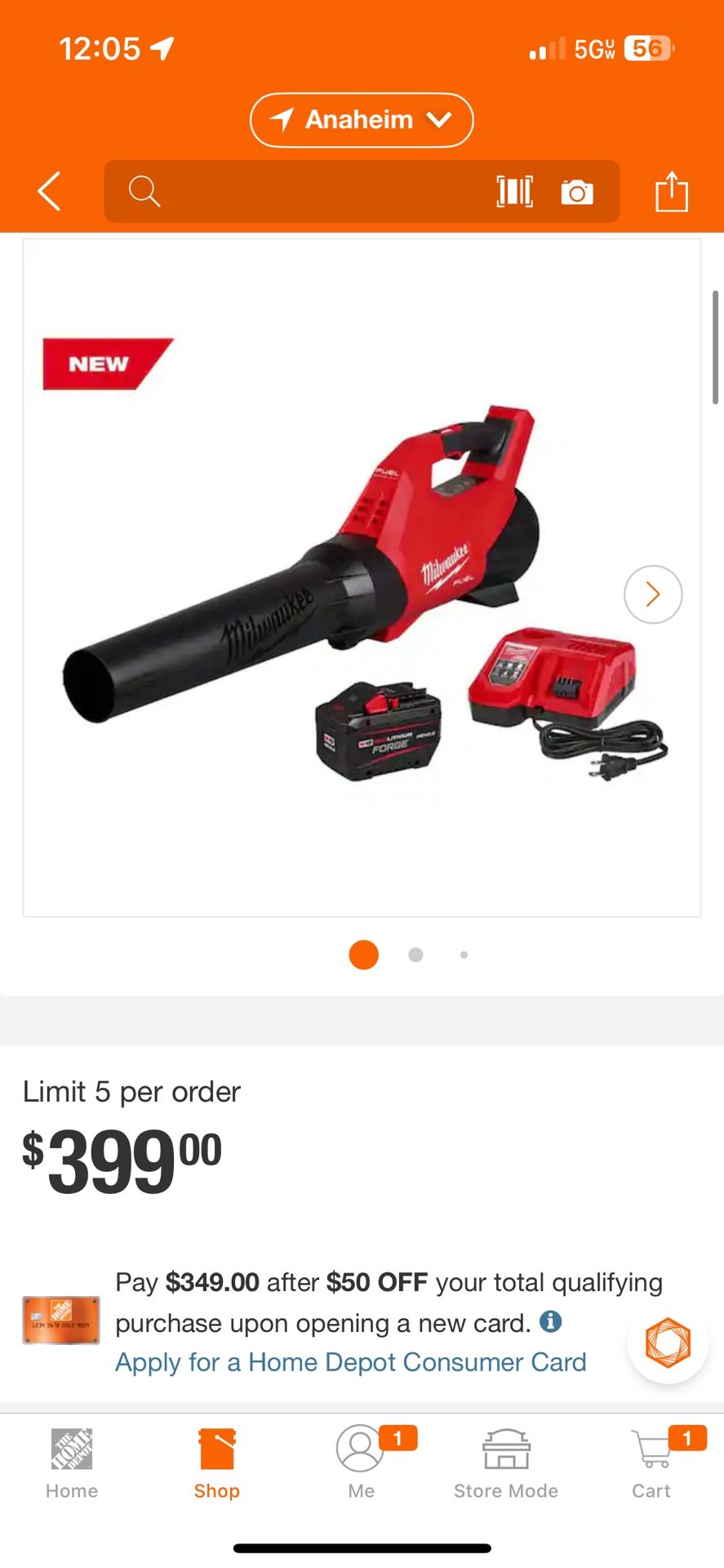This screenshot has width=724, height=1568.
Task: Tap the Home Depot credit card image
Action: [x=61, y=1321]
